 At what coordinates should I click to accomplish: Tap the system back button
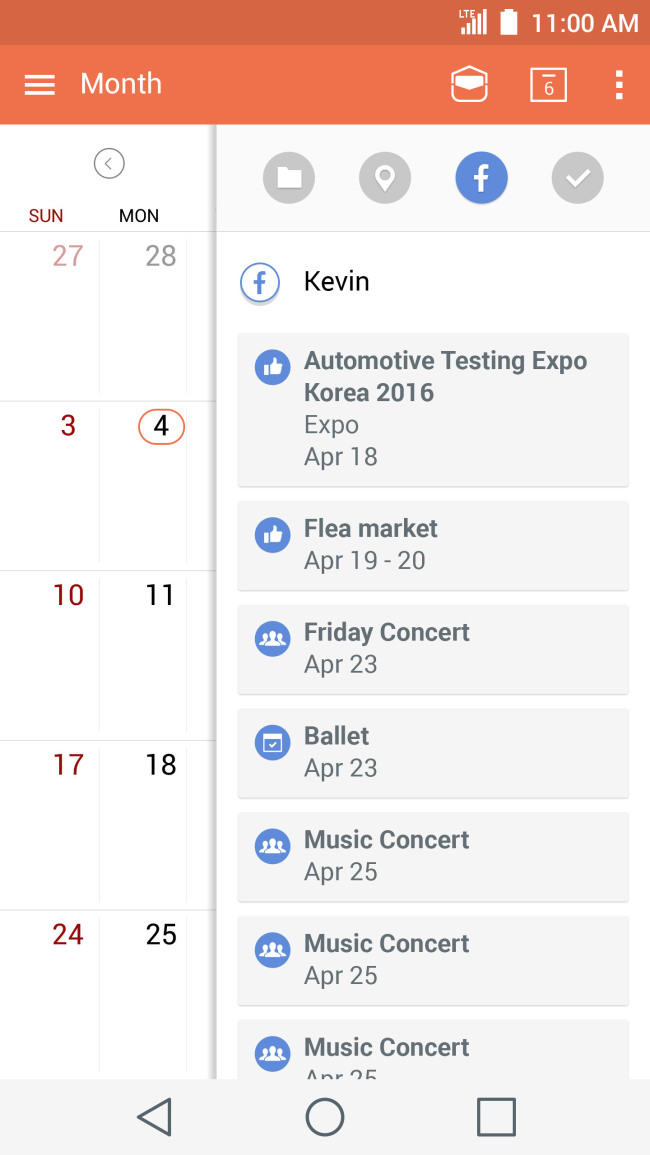(x=154, y=1117)
